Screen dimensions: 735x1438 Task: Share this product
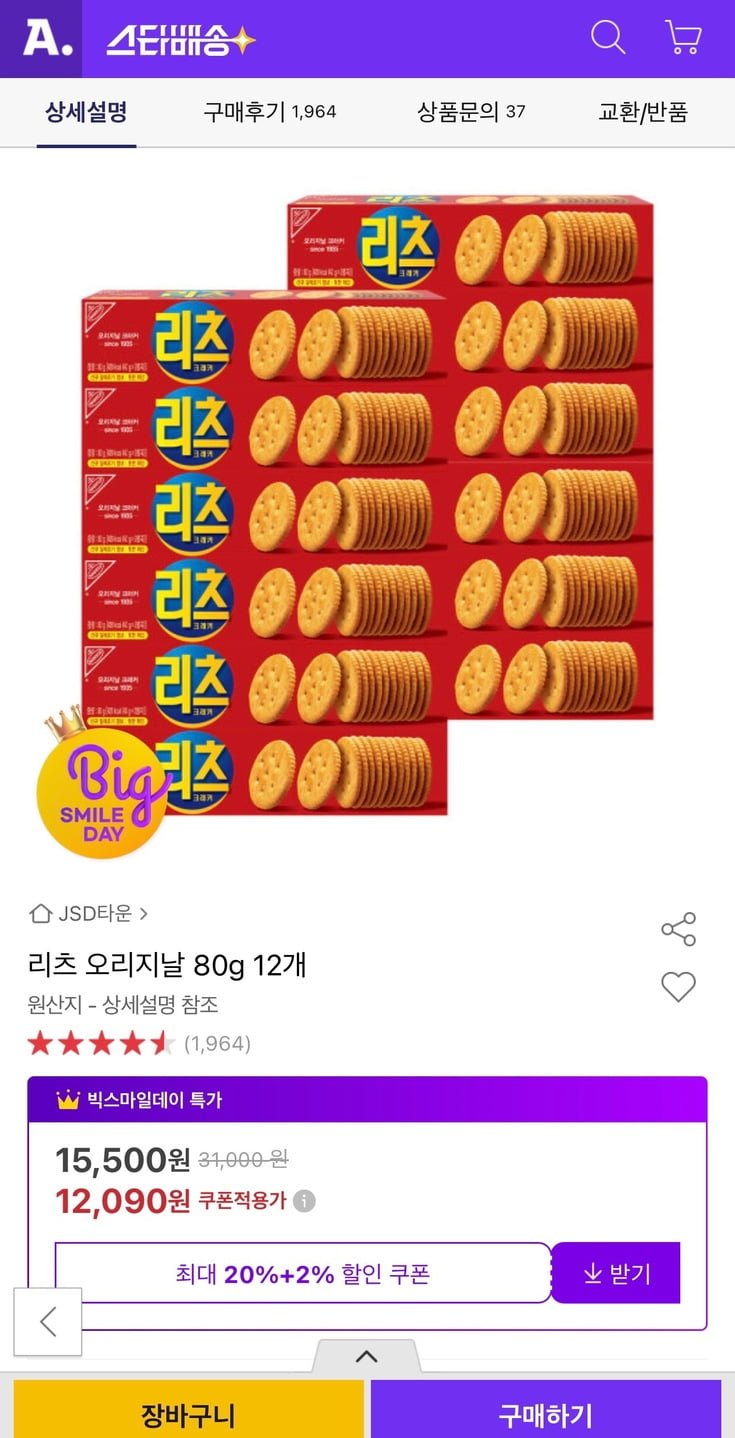pyautogui.click(x=678, y=929)
